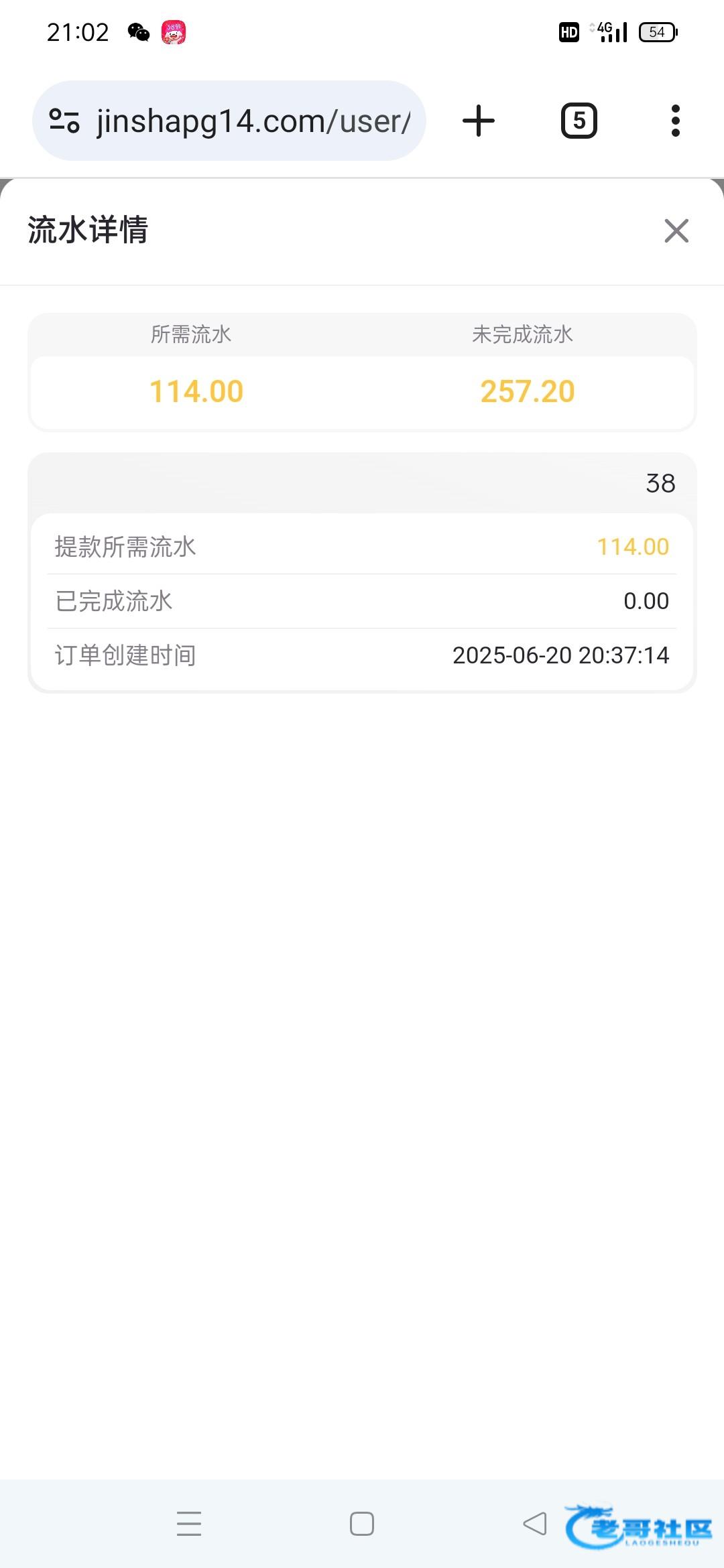Go back using system navigation
This screenshot has height=1568, width=724.
click(535, 1523)
